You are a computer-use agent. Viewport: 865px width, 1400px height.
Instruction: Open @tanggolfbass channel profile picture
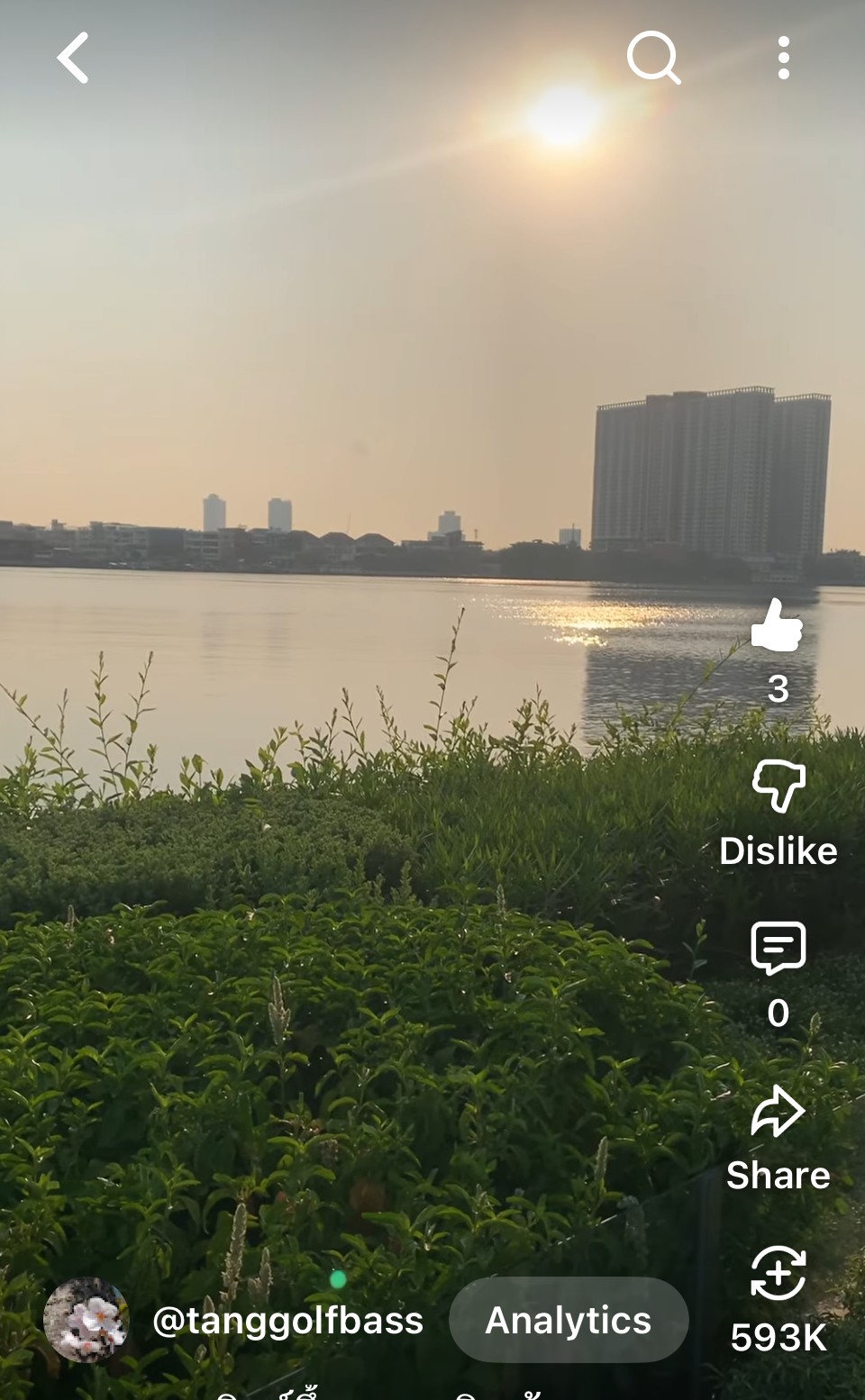pos(86,1320)
